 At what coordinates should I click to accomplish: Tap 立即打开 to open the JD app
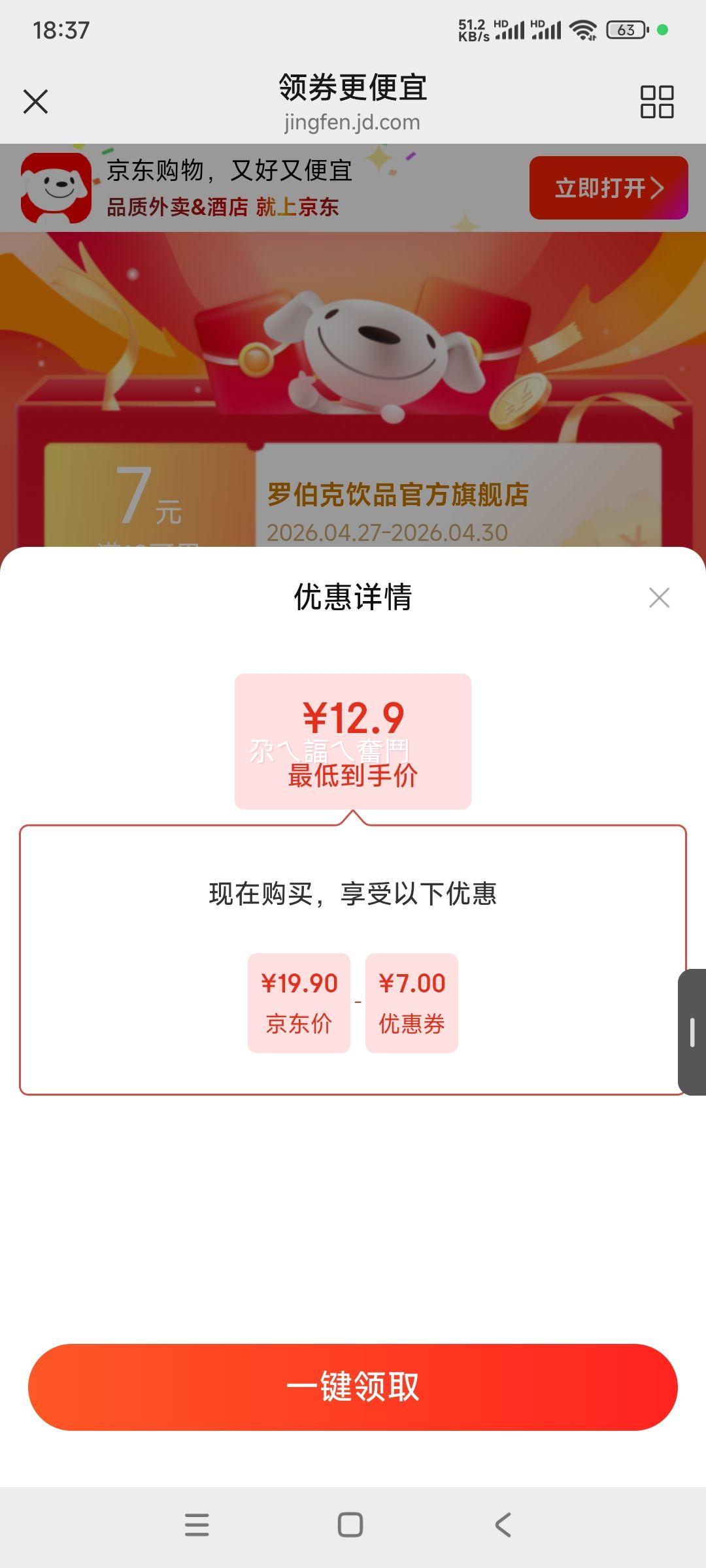tap(607, 188)
